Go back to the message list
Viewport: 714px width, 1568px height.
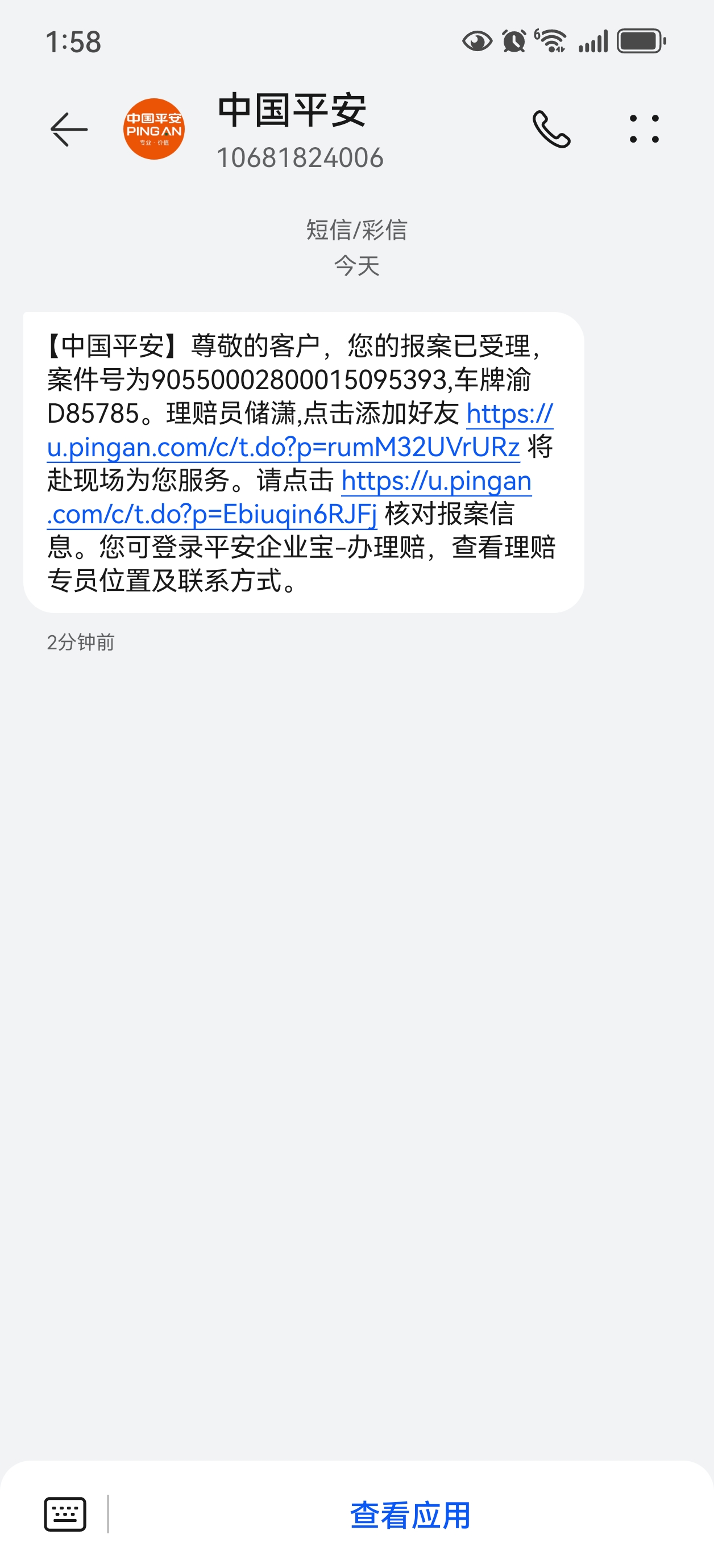(x=69, y=129)
